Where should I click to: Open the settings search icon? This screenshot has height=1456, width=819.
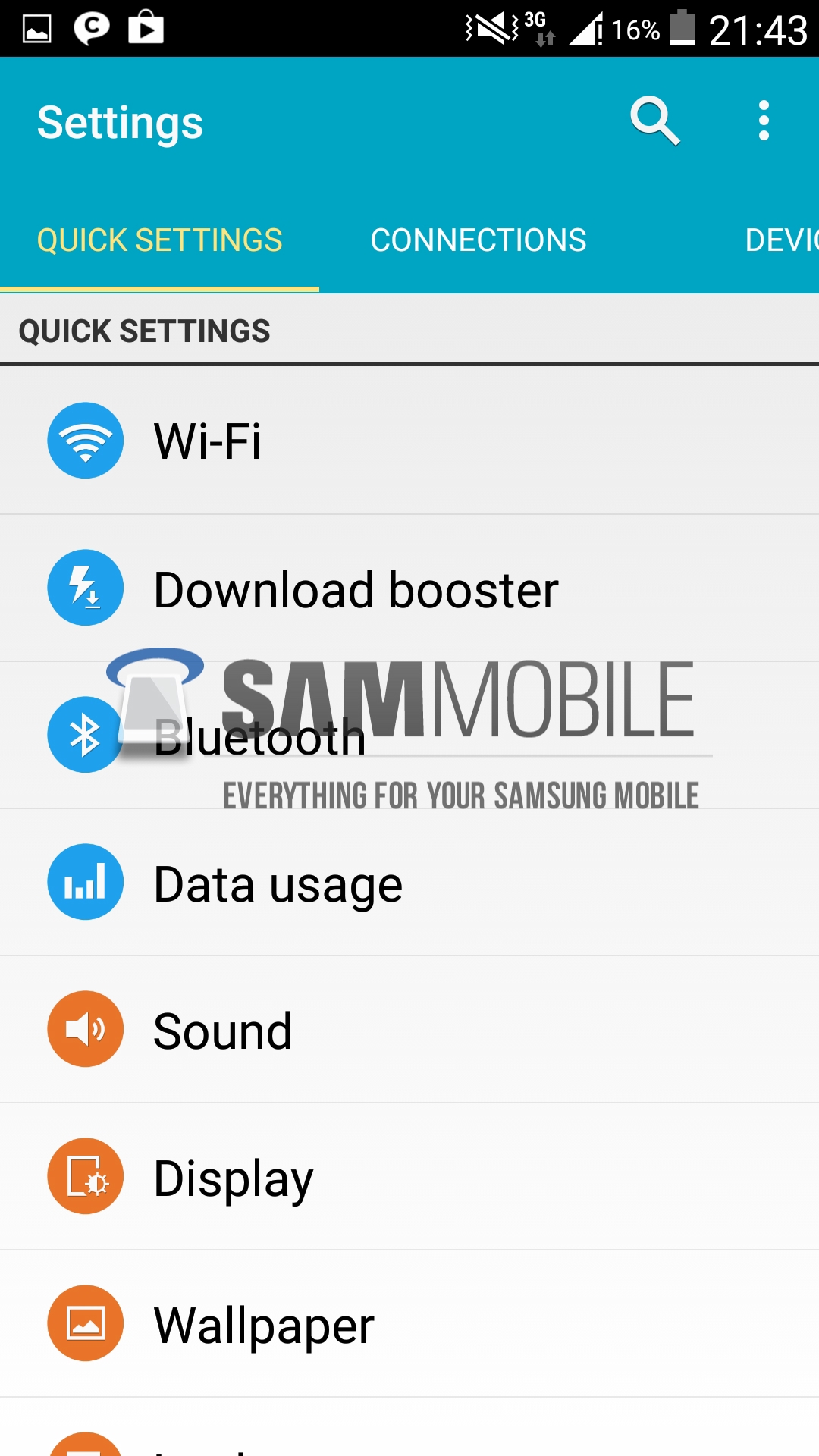coord(654,121)
